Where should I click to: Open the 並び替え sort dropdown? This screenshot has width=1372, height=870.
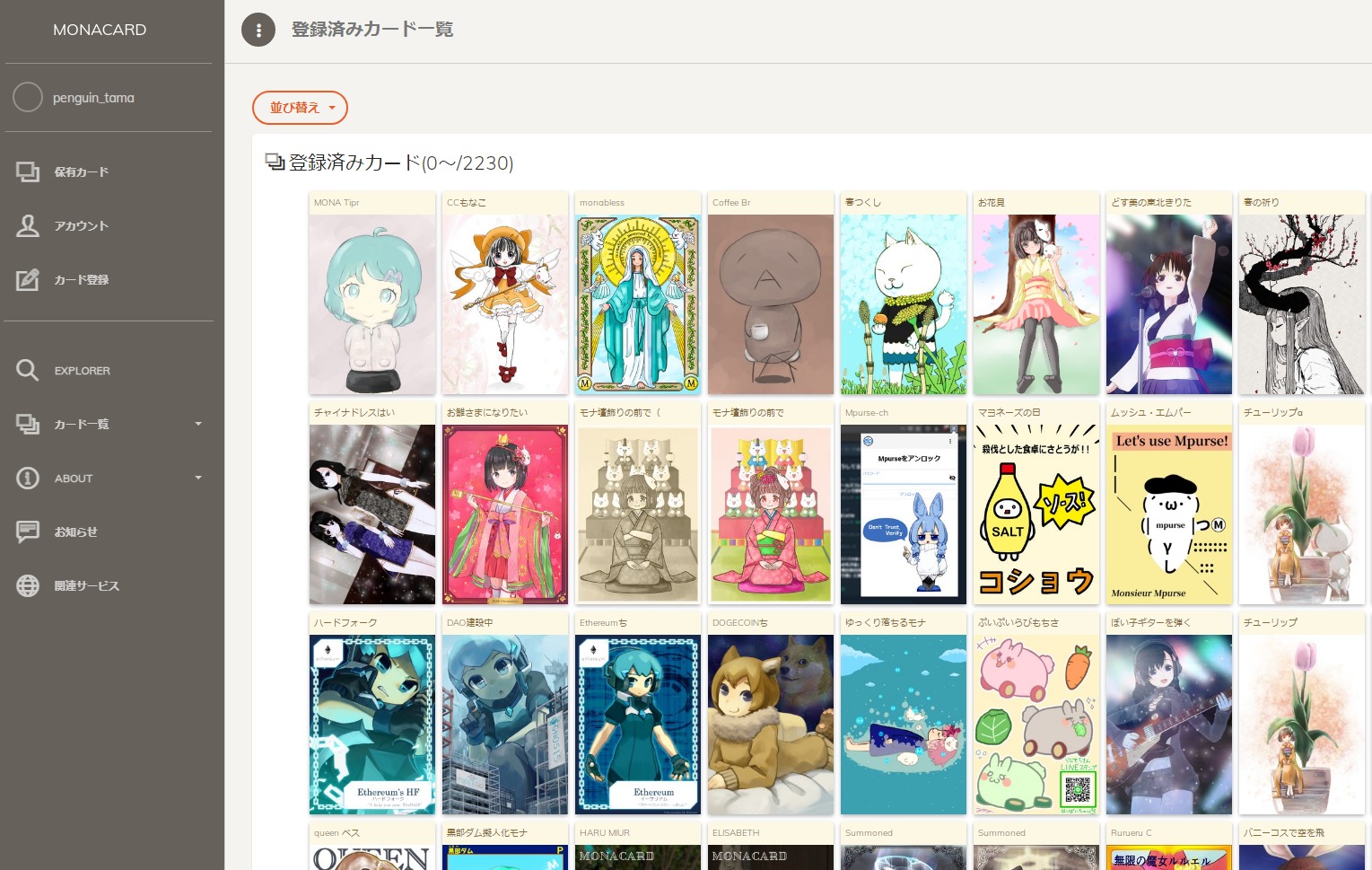pos(300,108)
